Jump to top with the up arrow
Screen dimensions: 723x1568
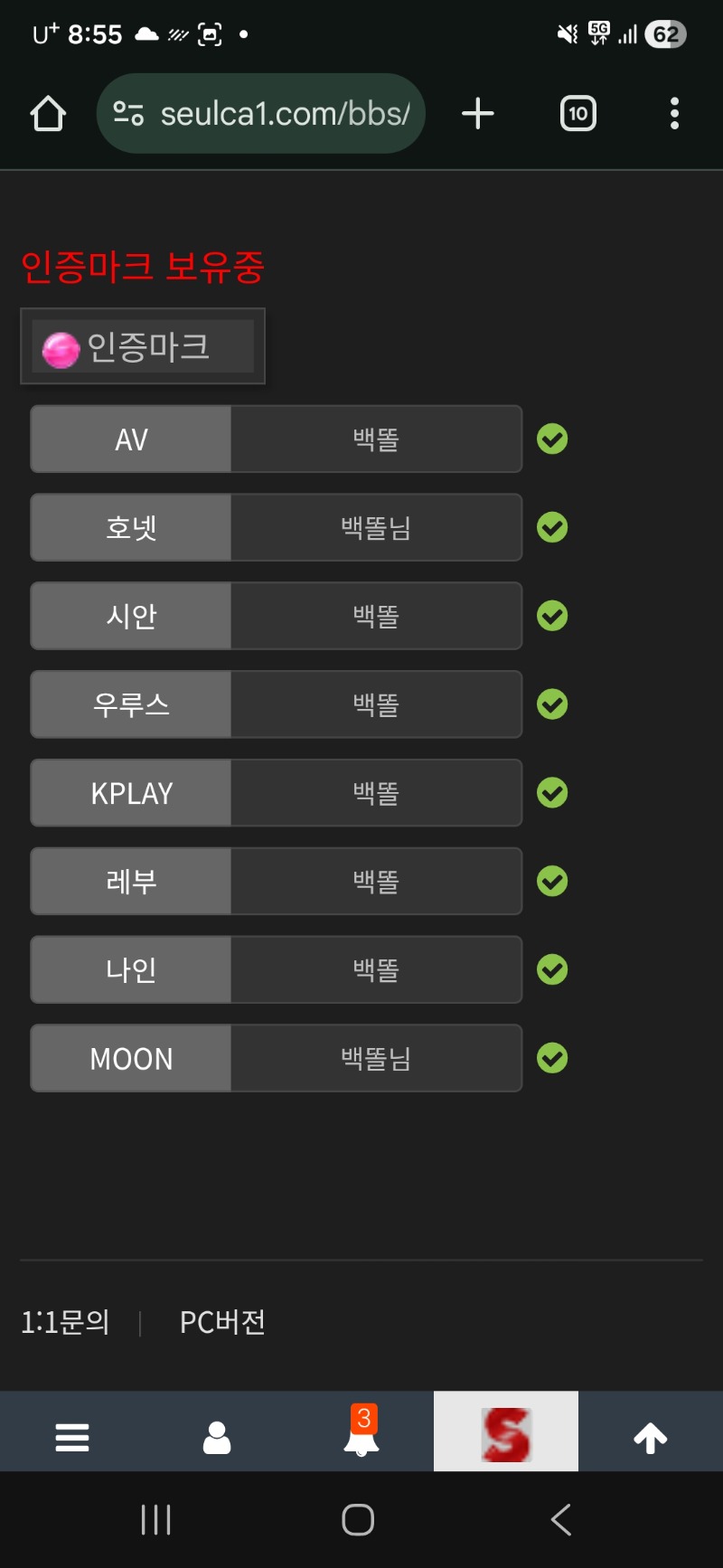click(x=651, y=1436)
